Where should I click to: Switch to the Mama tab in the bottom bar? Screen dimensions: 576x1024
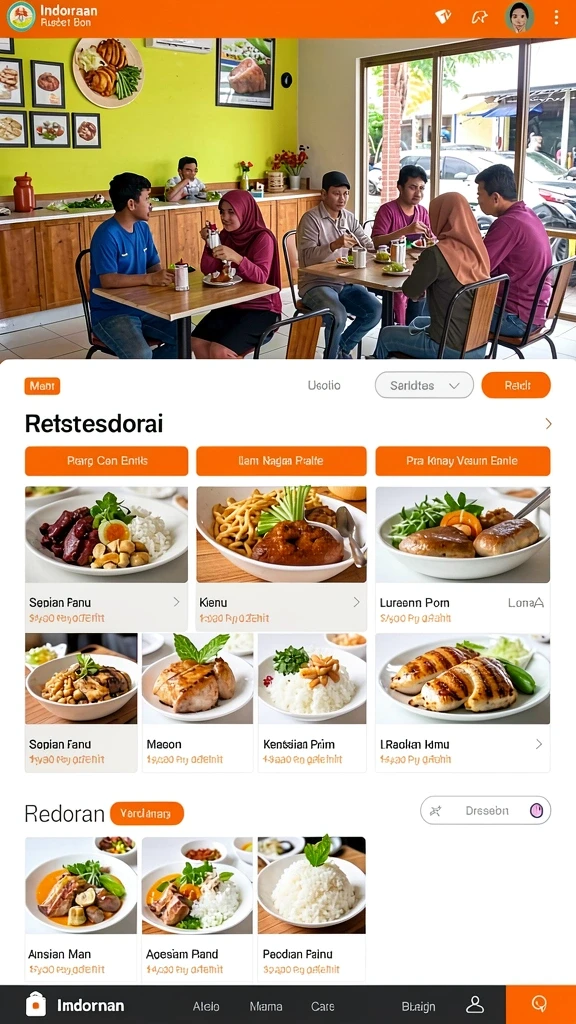[x=266, y=1006]
